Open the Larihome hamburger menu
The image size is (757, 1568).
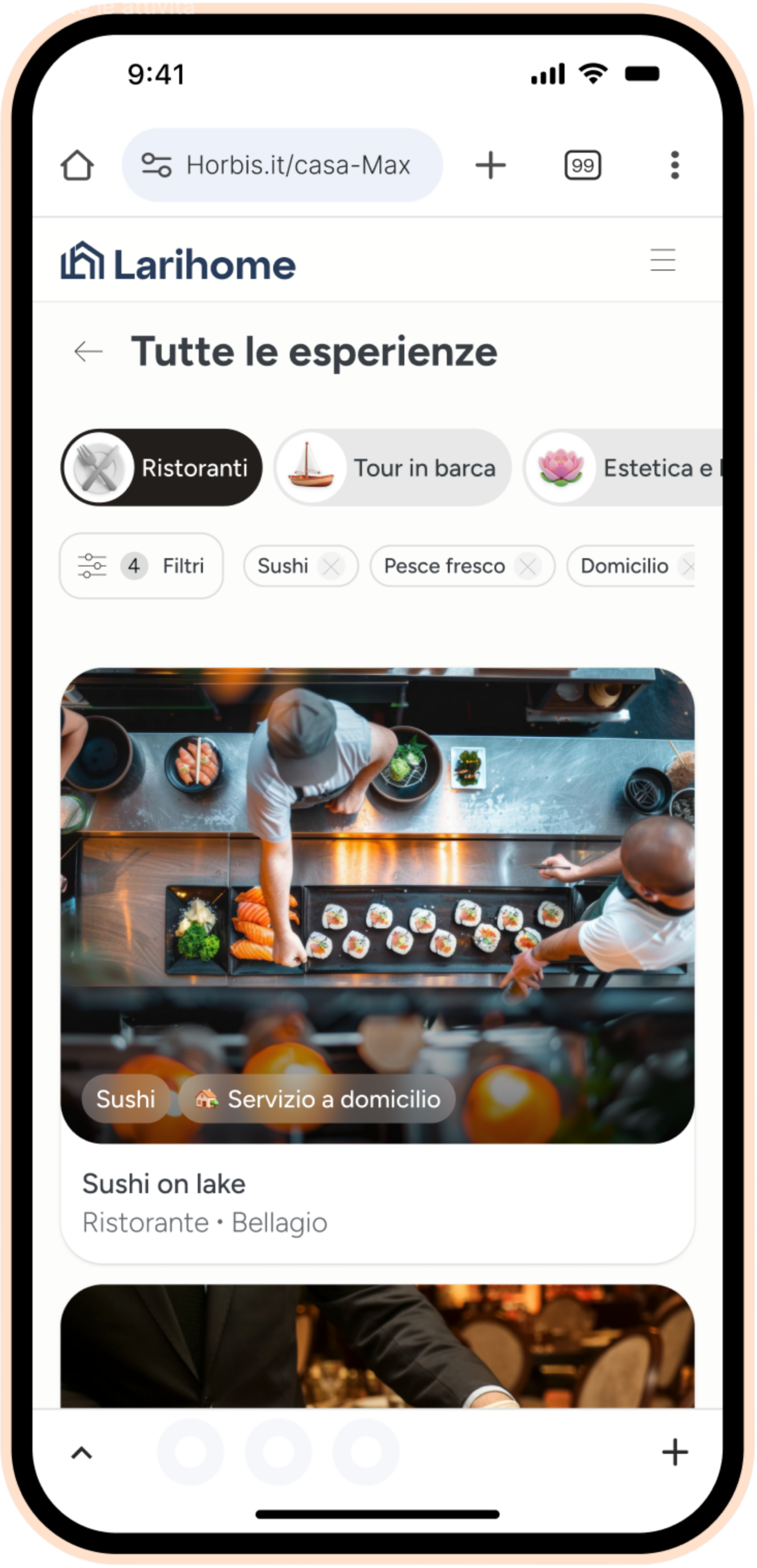(x=663, y=260)
